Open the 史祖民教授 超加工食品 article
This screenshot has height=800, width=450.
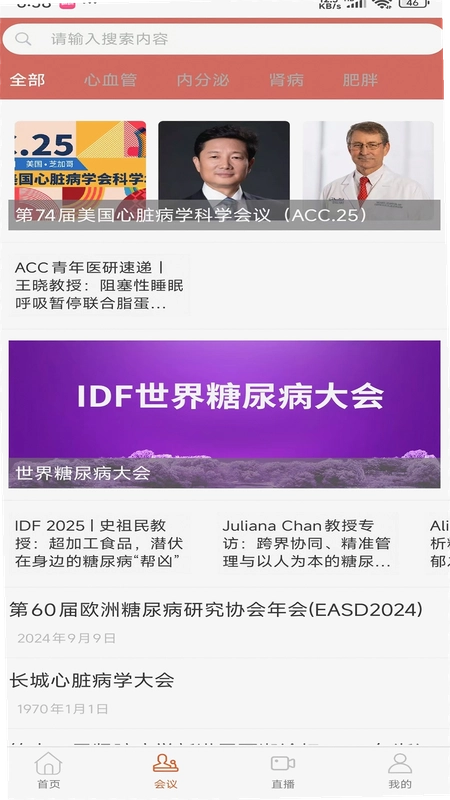pos(99,544)
